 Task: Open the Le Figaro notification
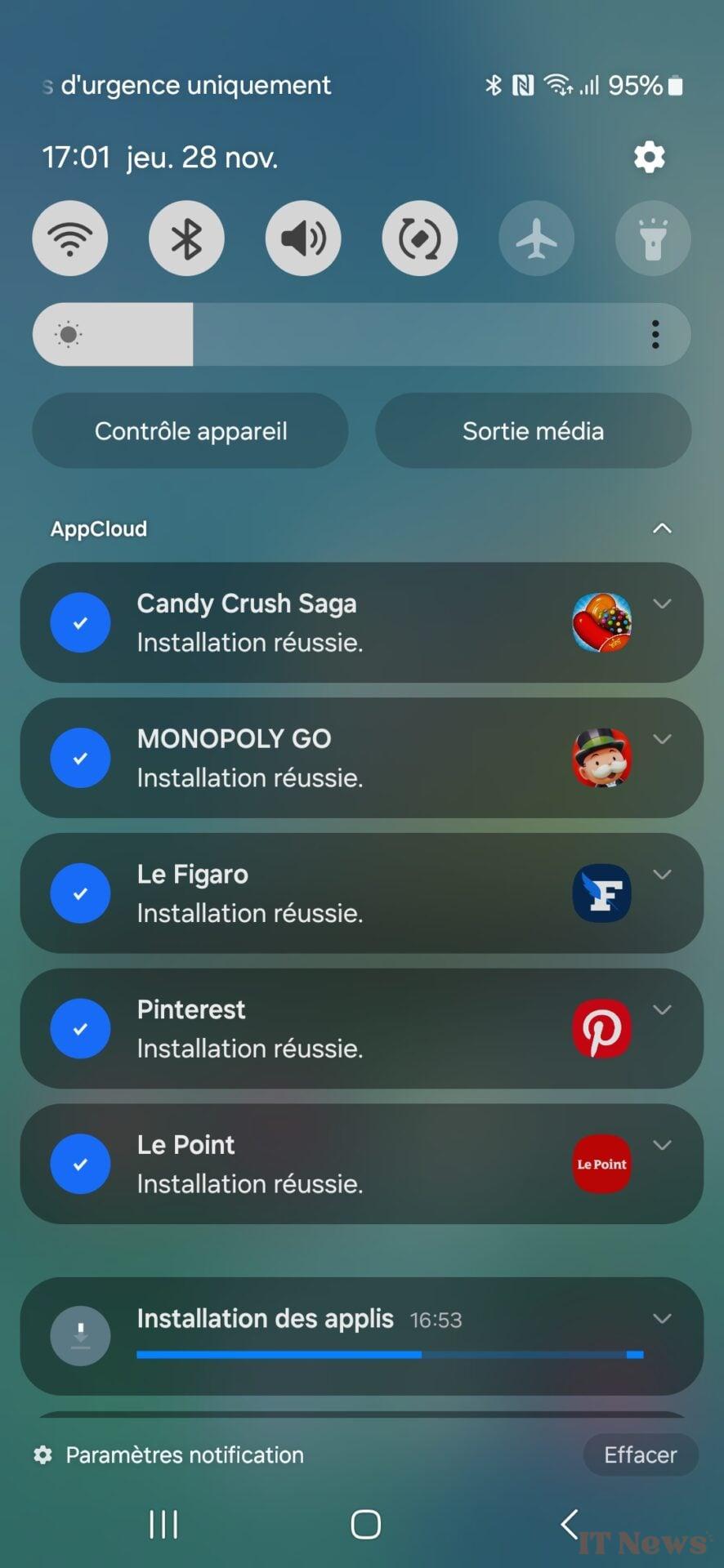click(x=327, y=893)
